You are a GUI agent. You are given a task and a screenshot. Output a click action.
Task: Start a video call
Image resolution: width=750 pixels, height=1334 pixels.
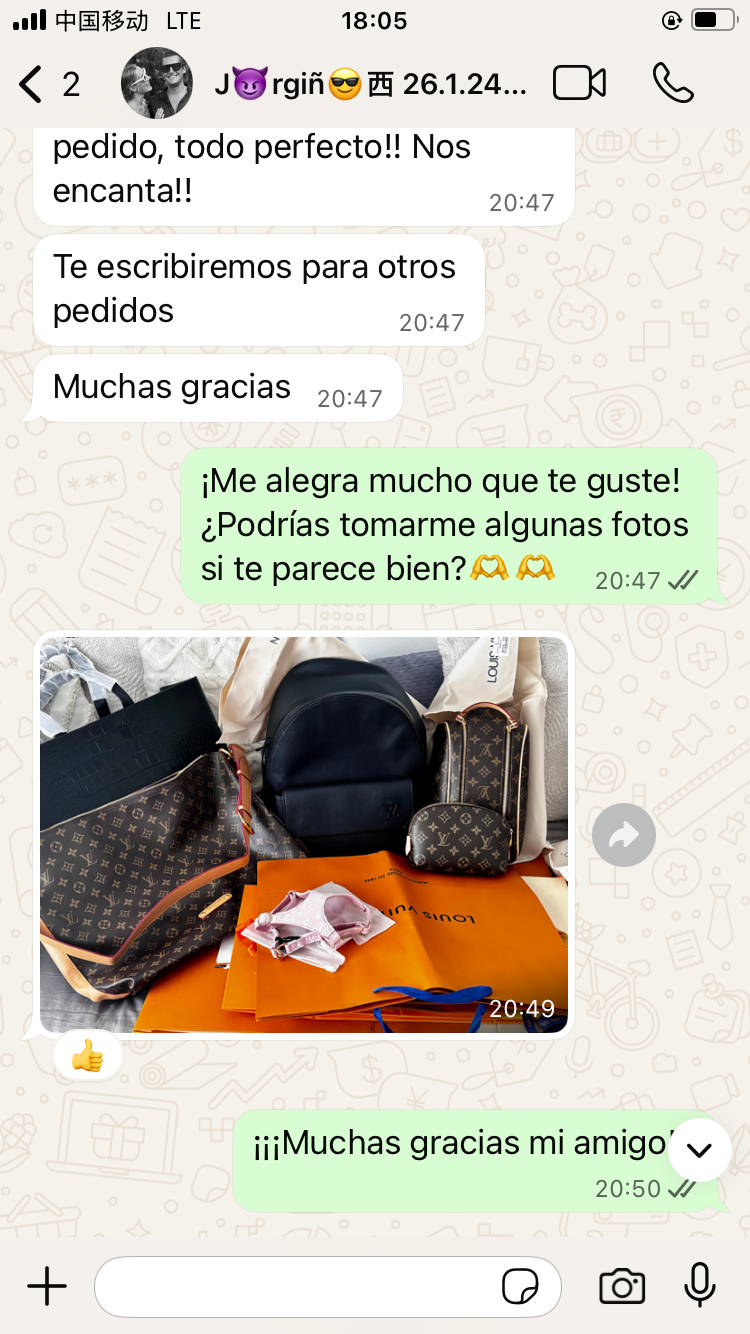point(580,84)
